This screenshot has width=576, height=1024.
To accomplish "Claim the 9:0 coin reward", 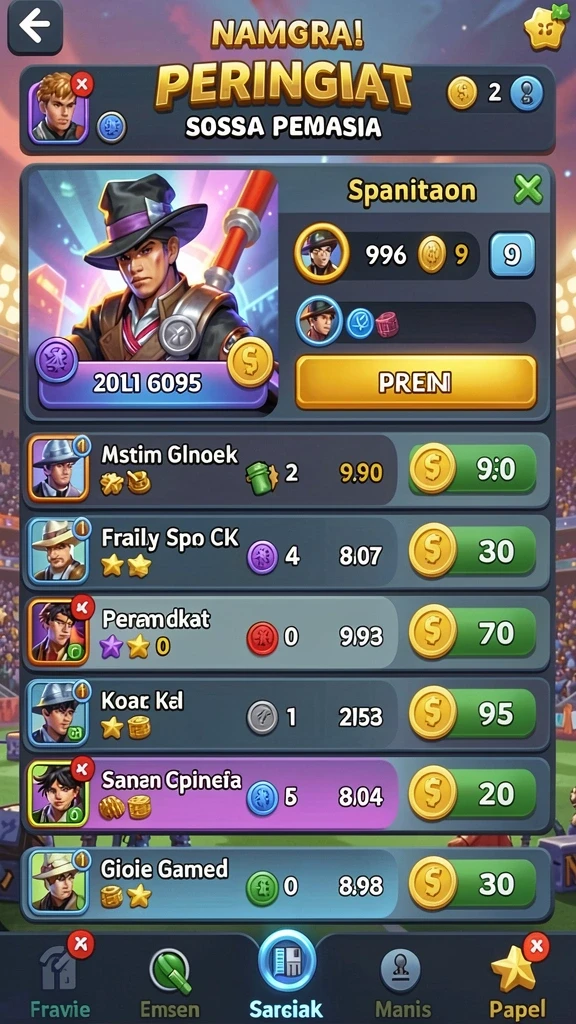I will point(472,469).
